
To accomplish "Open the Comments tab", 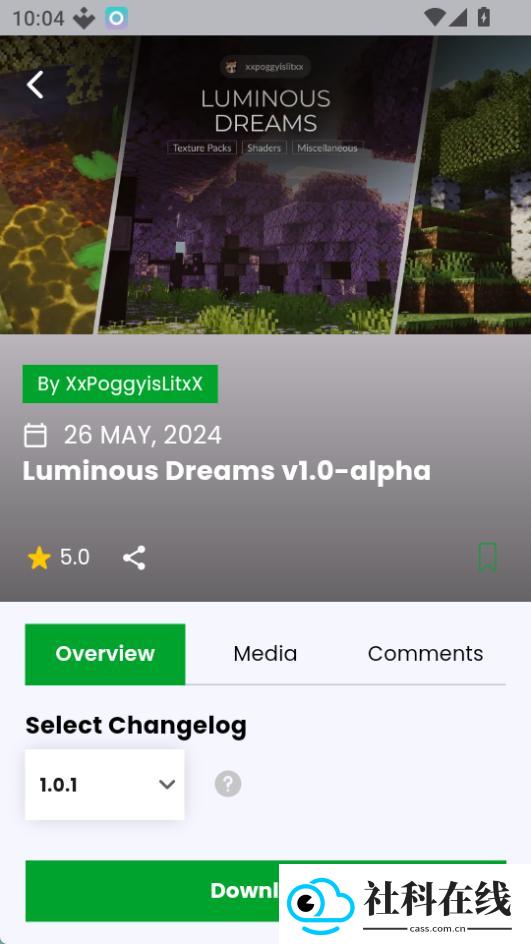I will pos(425,654).
